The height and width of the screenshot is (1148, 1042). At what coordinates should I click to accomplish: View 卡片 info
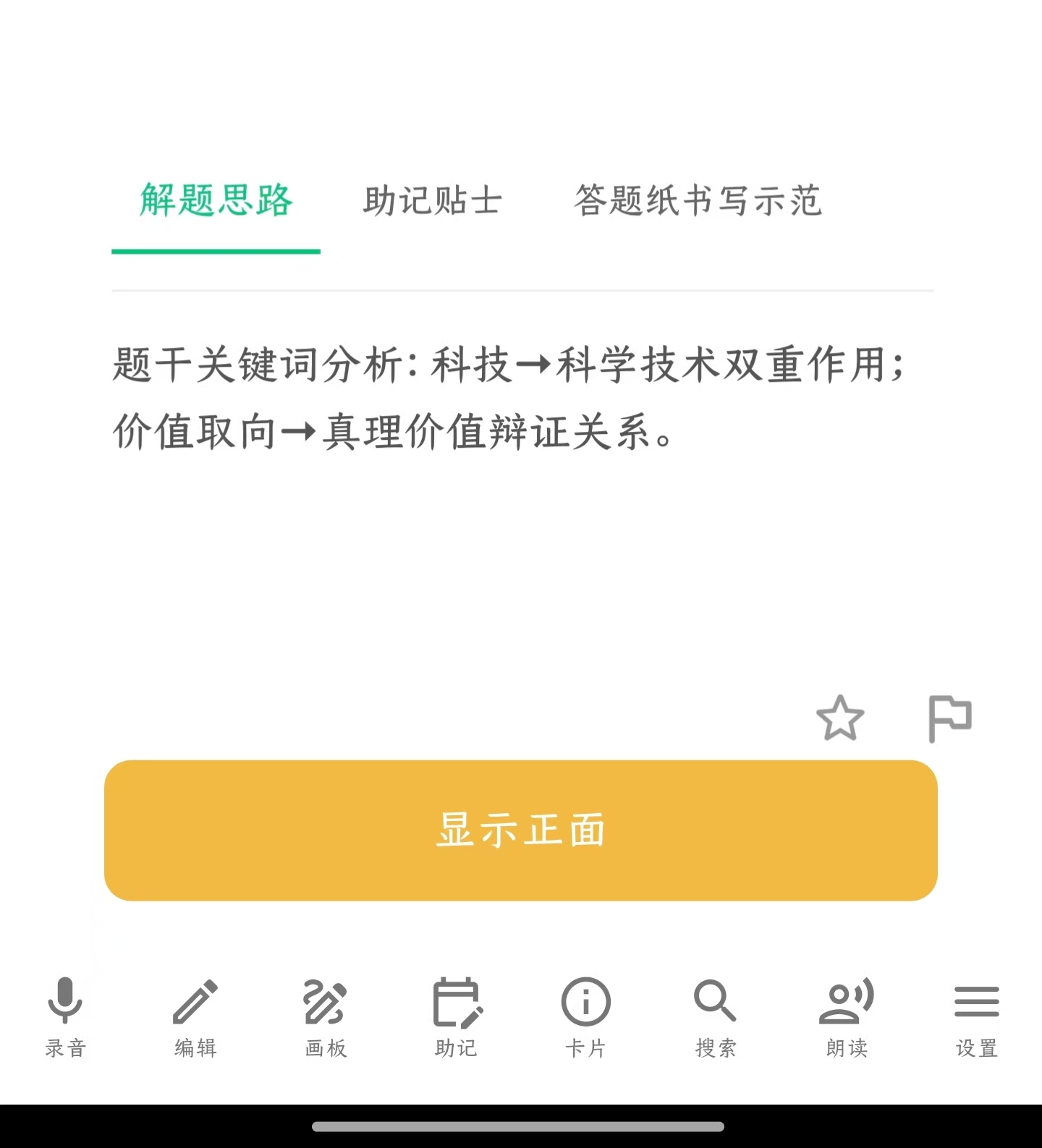click(586, 1016)
